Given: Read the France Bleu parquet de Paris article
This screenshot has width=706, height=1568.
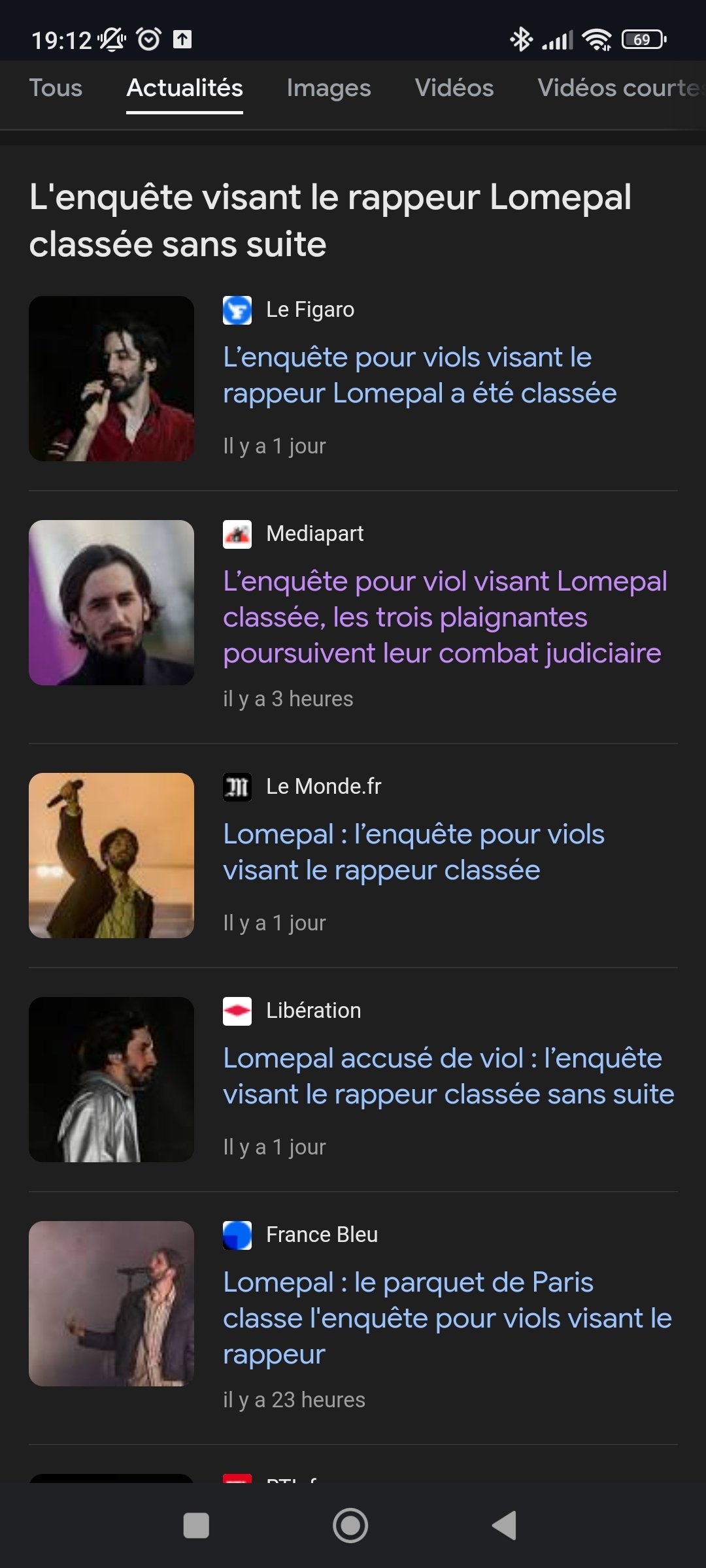Looking at the screenshot, I should [x=447, y=1318].
